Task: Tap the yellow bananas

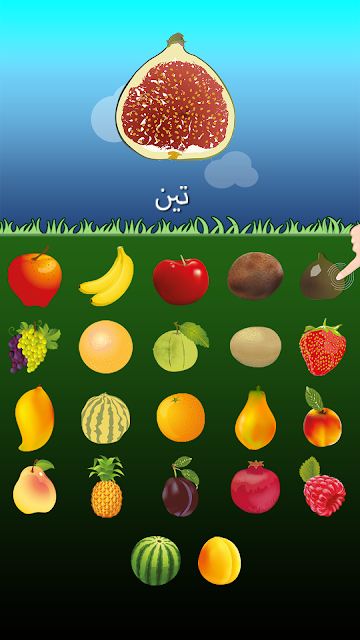Action: click(x=106, y=276)
